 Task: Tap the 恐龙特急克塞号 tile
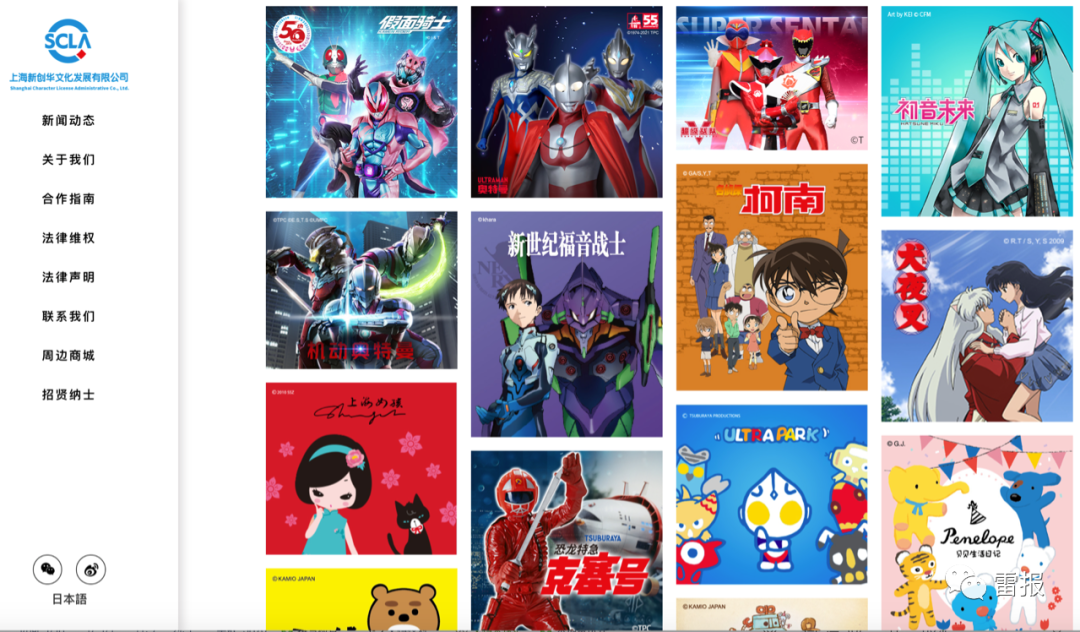coord(566,540)
